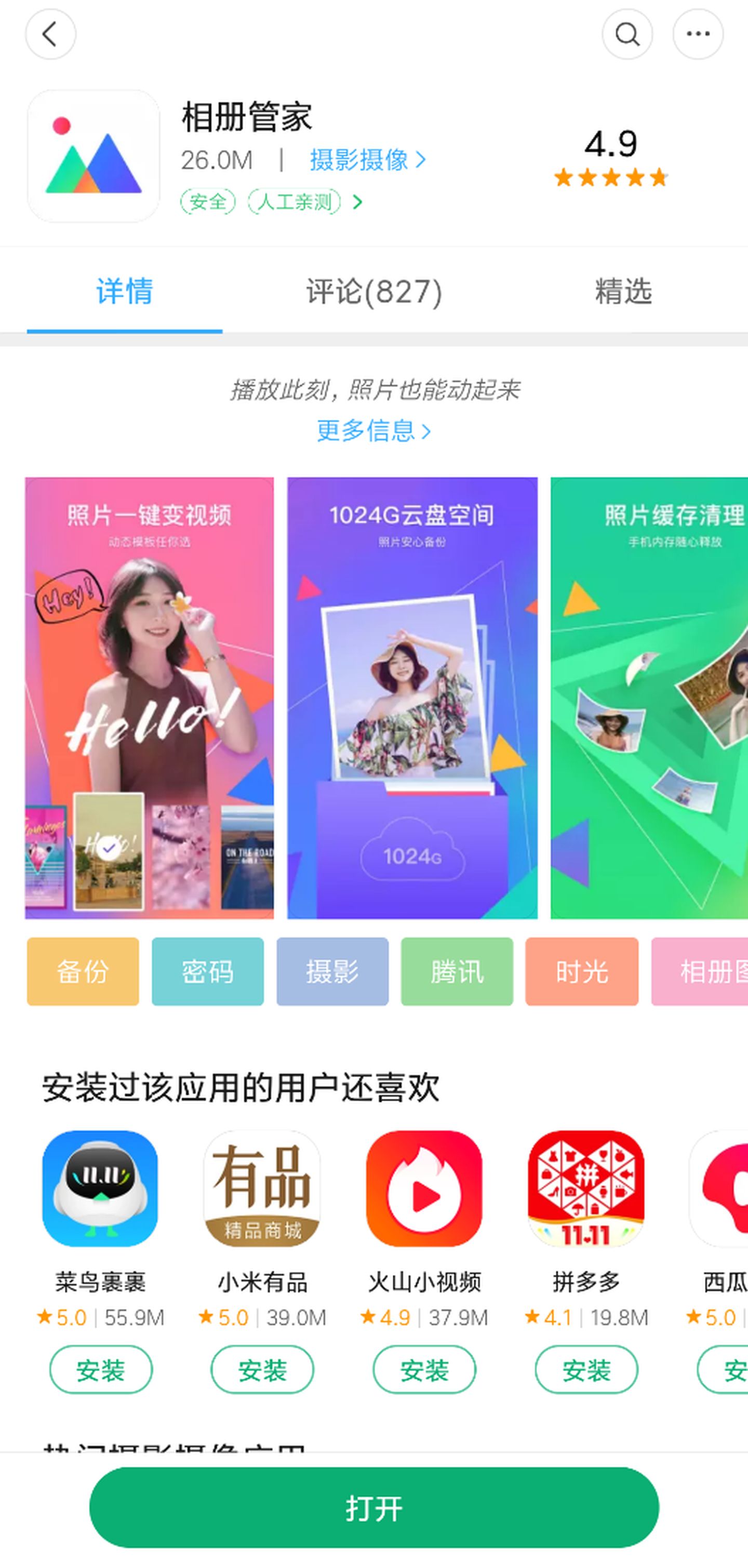Open the three-dot overflow menu
748x1568 pixels.
(x=698, y=34)
